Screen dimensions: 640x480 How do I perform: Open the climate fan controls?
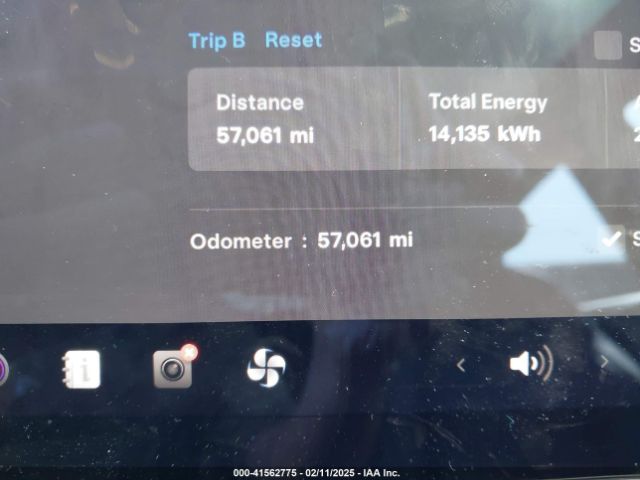point(266,368)
